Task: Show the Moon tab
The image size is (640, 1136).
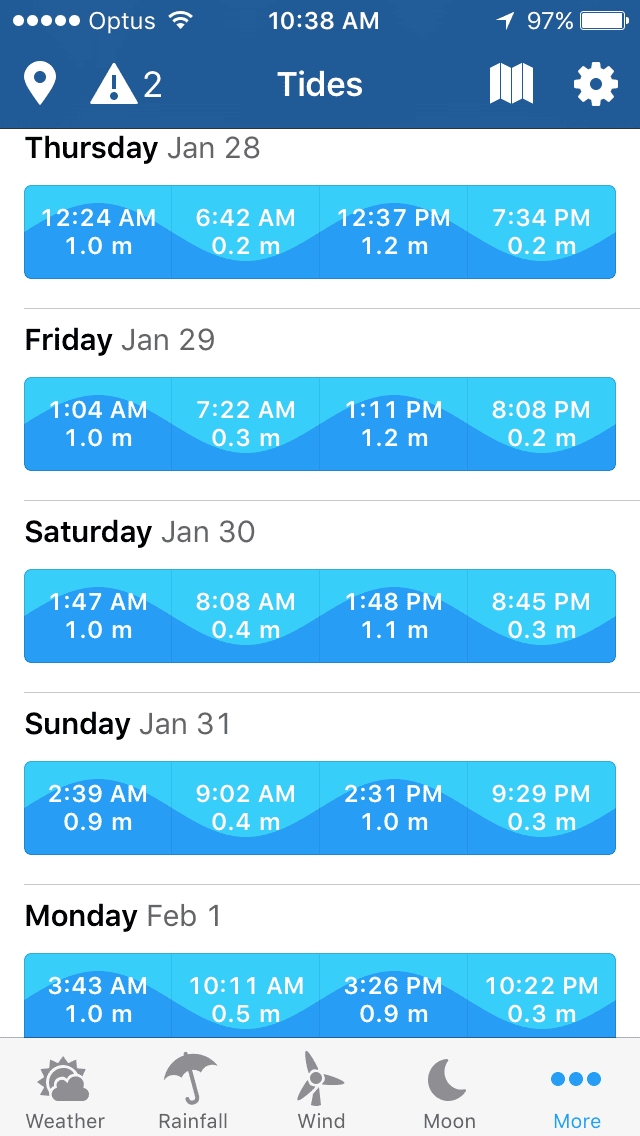Action: [x=449, y=1092]
